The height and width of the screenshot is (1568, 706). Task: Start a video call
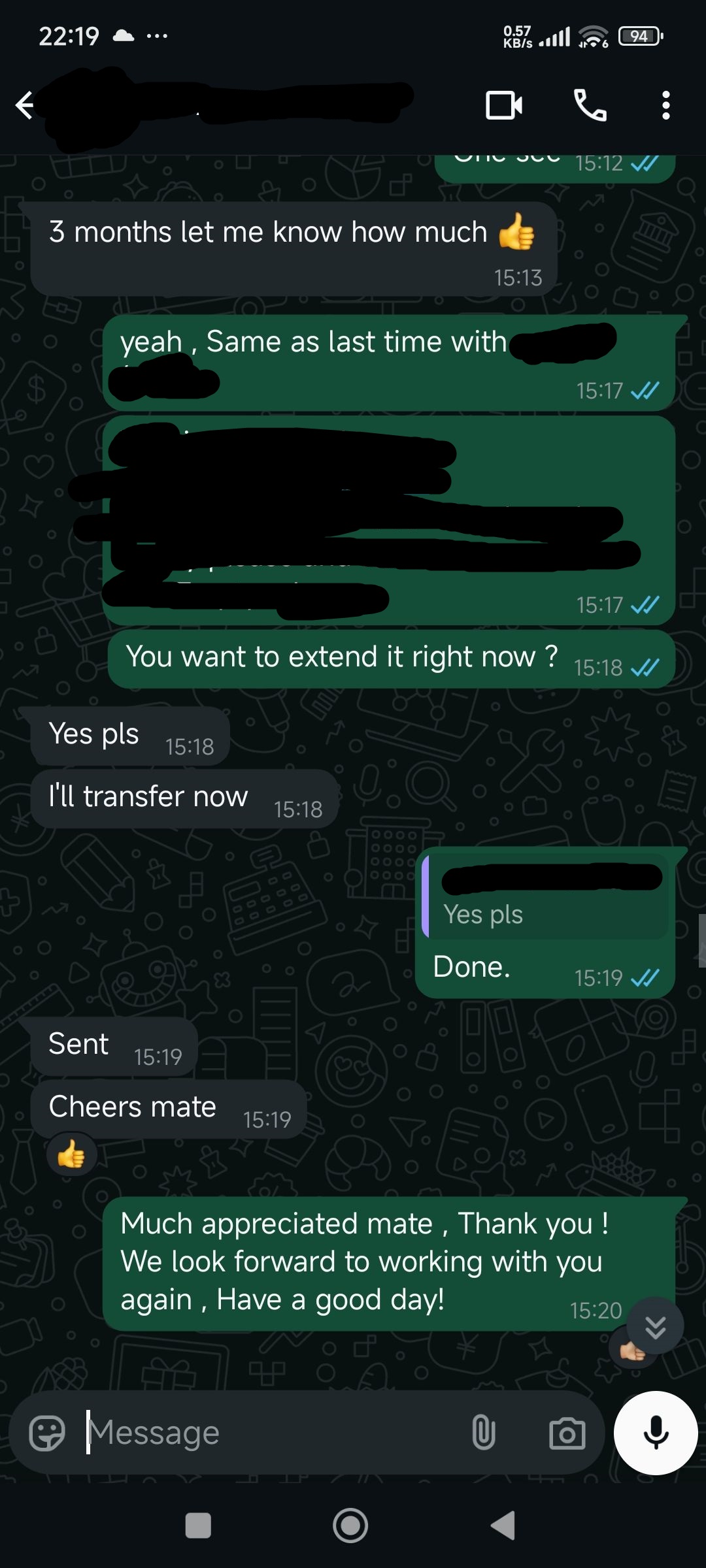point(503,105)
